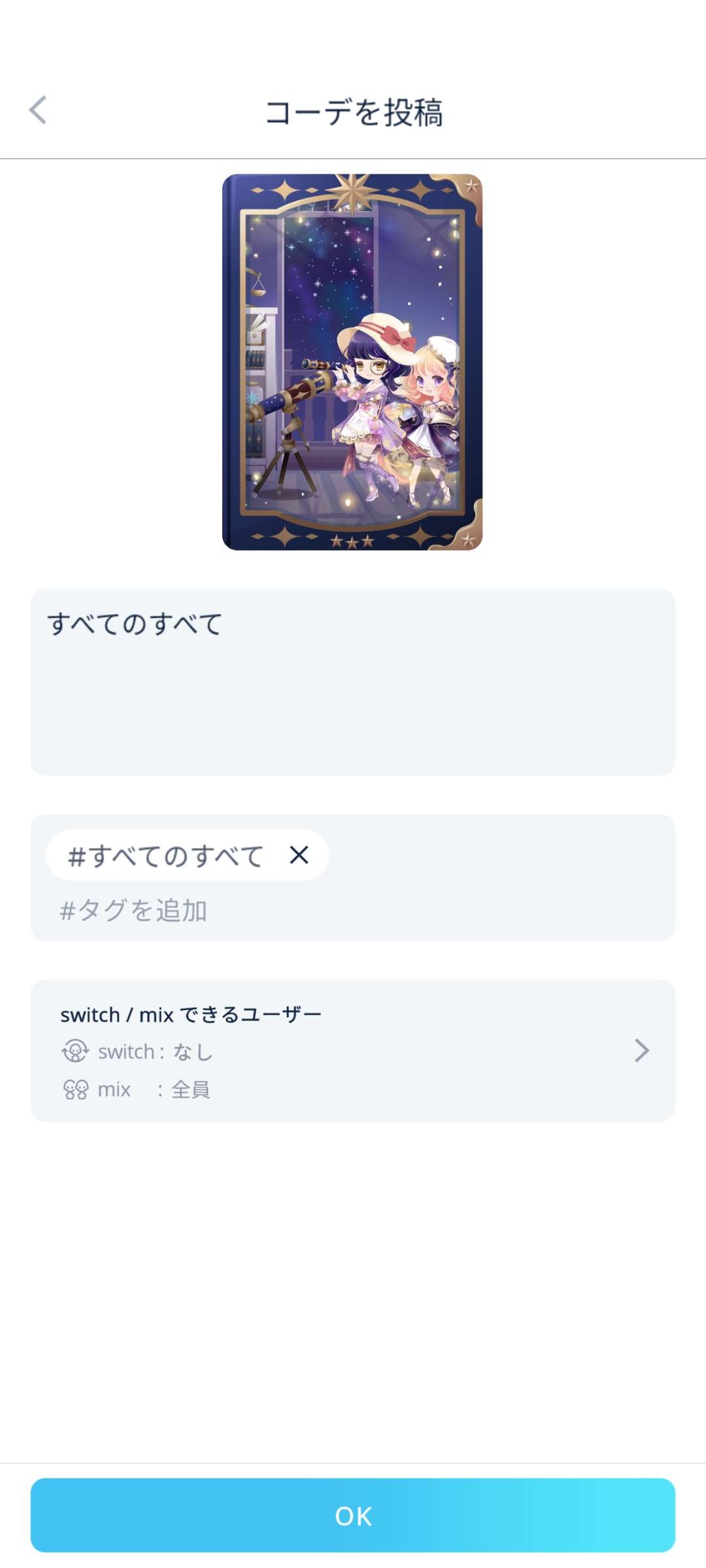706x1568 pixels.
Task: Confirm the post with the OK button
Action: (352, 1515)
